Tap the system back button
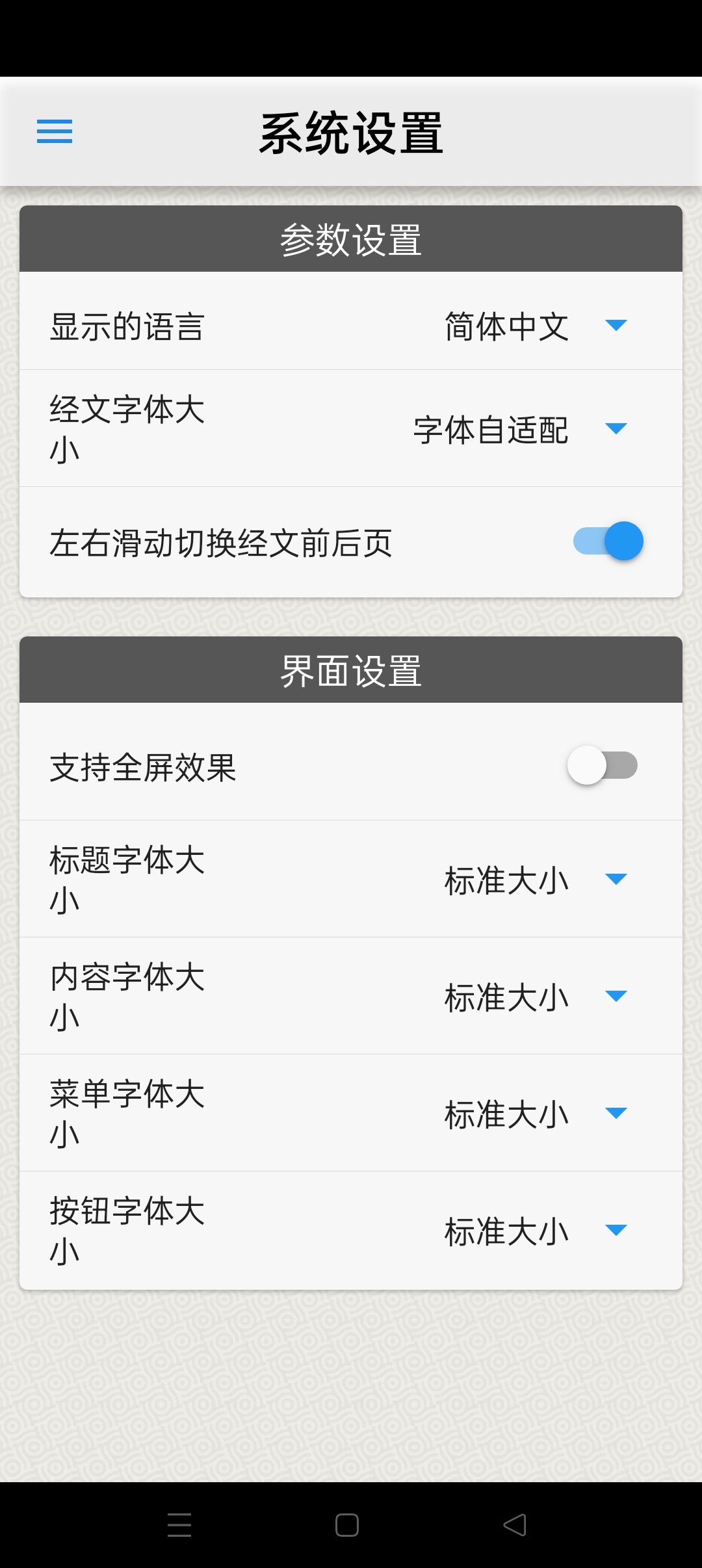 pos(515,1524)
